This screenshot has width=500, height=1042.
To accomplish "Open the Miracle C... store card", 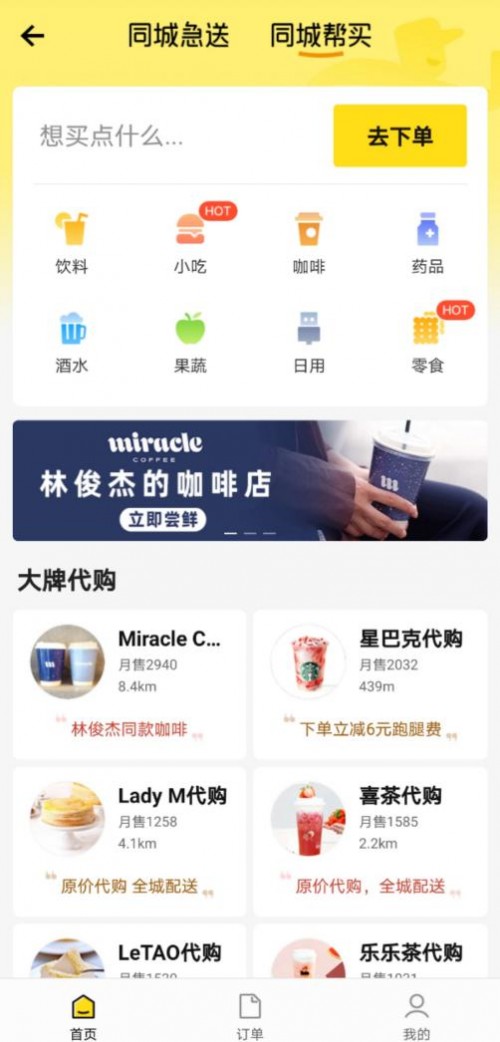I will tap(129, 684).
